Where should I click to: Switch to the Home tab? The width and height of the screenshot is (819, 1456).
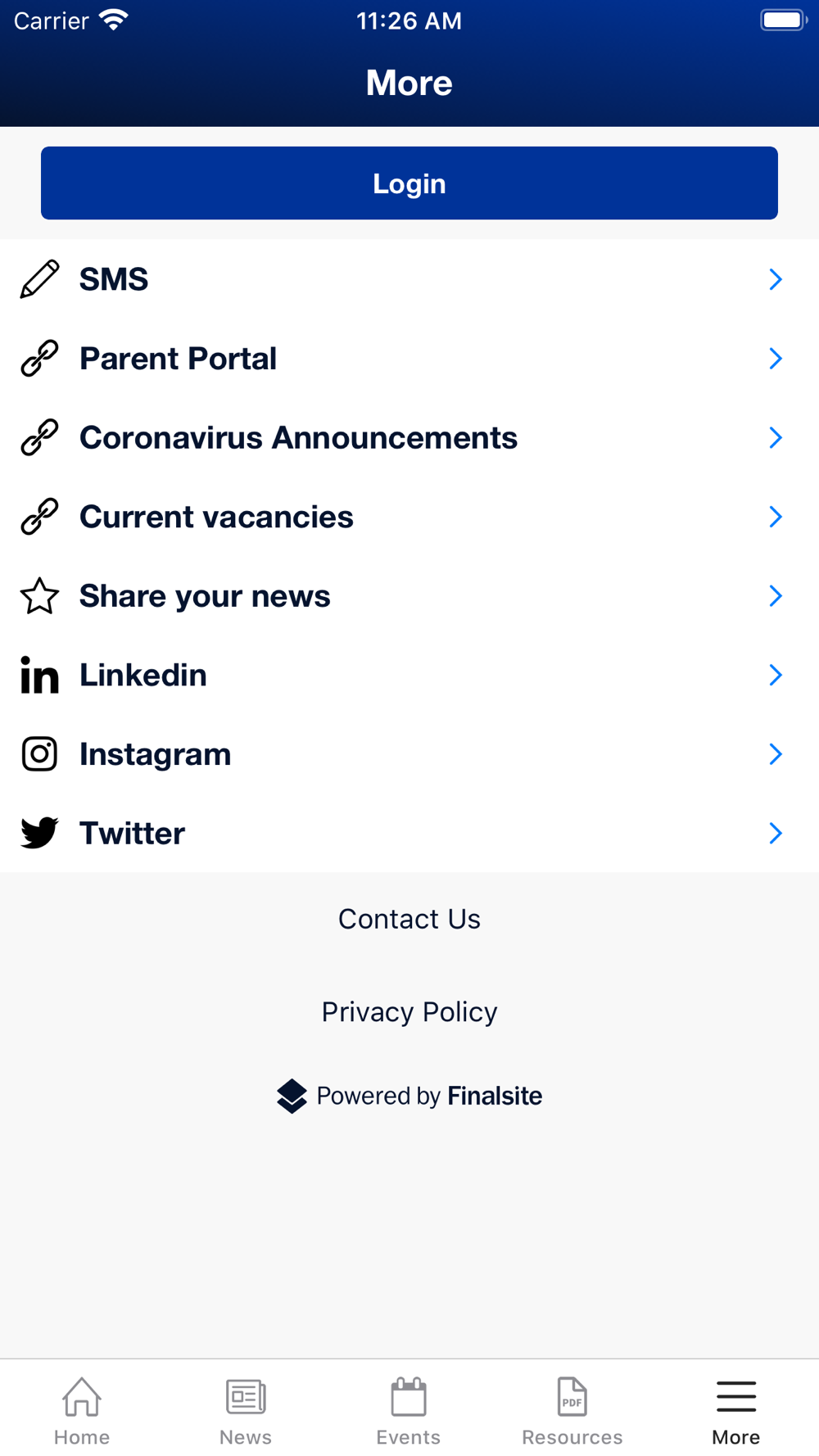click(82, 1411)
